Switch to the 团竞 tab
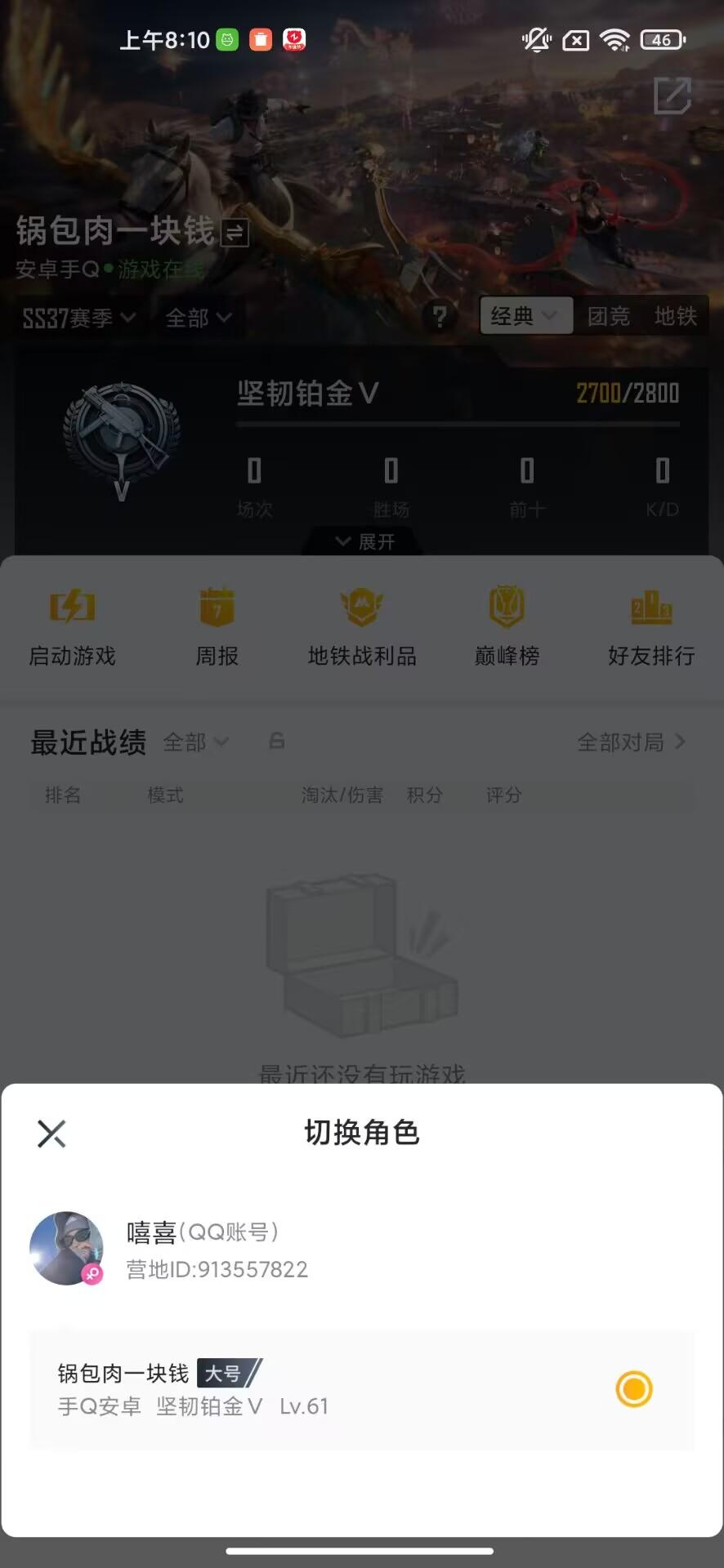 (x=608, y=317)
